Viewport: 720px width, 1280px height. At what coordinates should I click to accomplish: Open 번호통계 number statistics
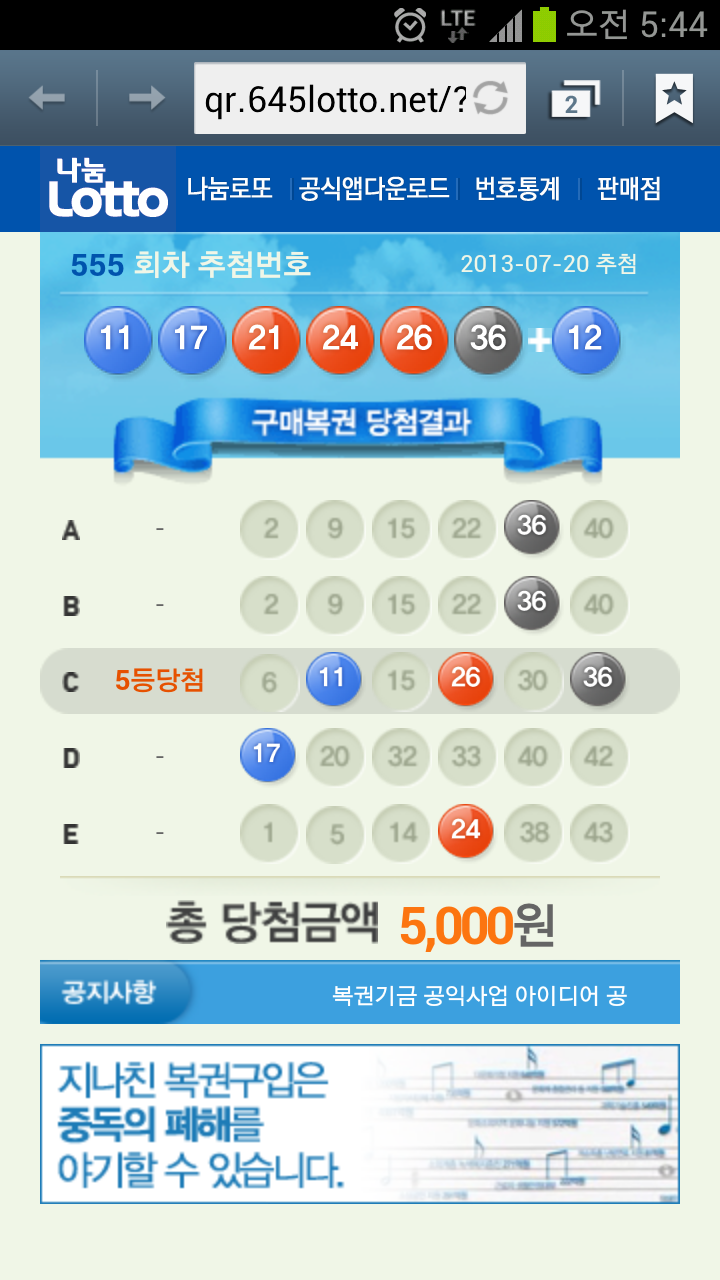[517, 189]
